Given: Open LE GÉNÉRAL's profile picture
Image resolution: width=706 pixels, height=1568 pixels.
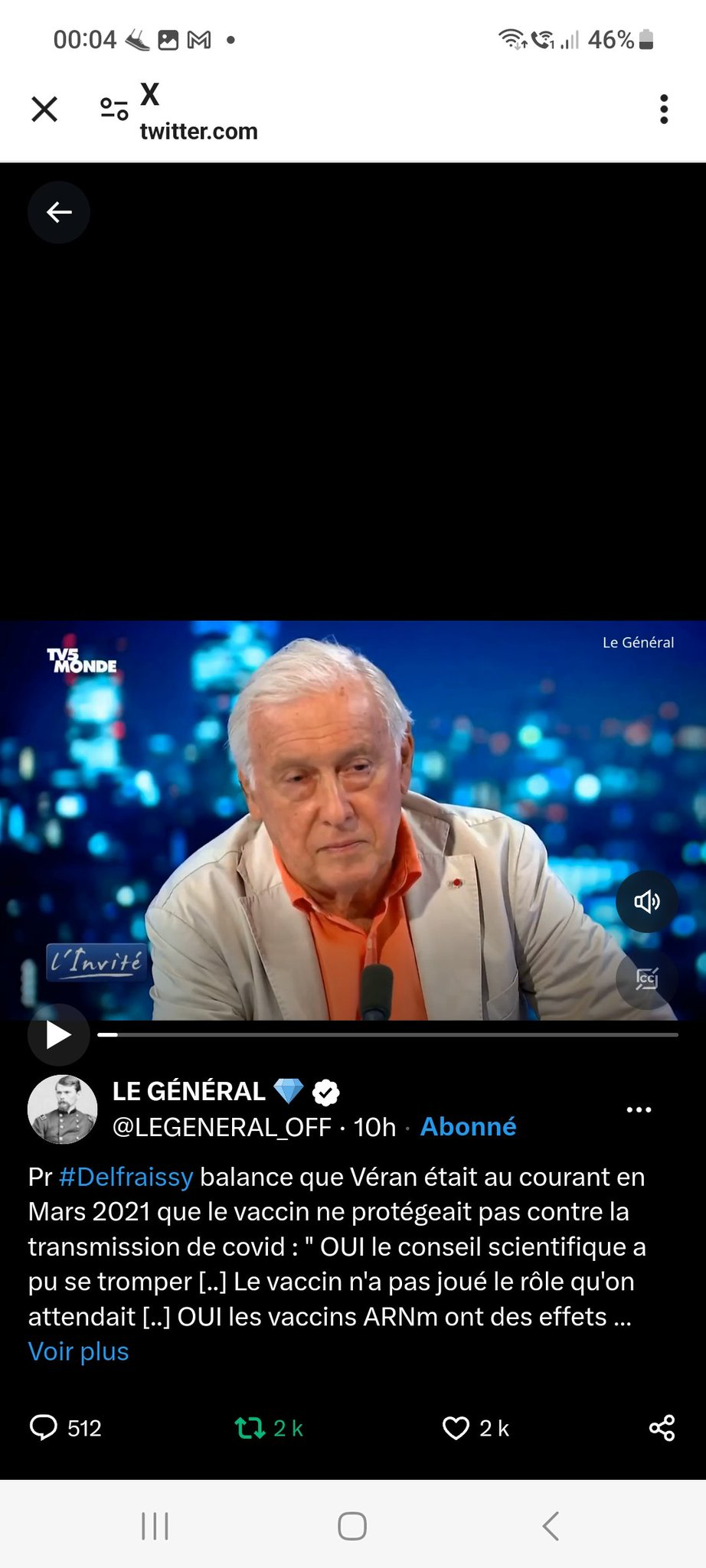Looking at the screenshot, I should click(62, 1109).
